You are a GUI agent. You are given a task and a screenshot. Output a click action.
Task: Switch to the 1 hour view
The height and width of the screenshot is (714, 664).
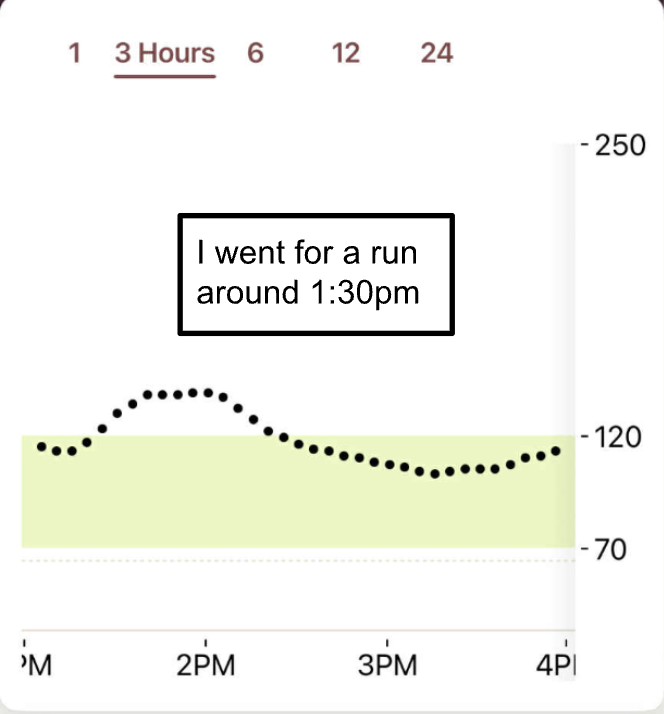click(74, 53)
